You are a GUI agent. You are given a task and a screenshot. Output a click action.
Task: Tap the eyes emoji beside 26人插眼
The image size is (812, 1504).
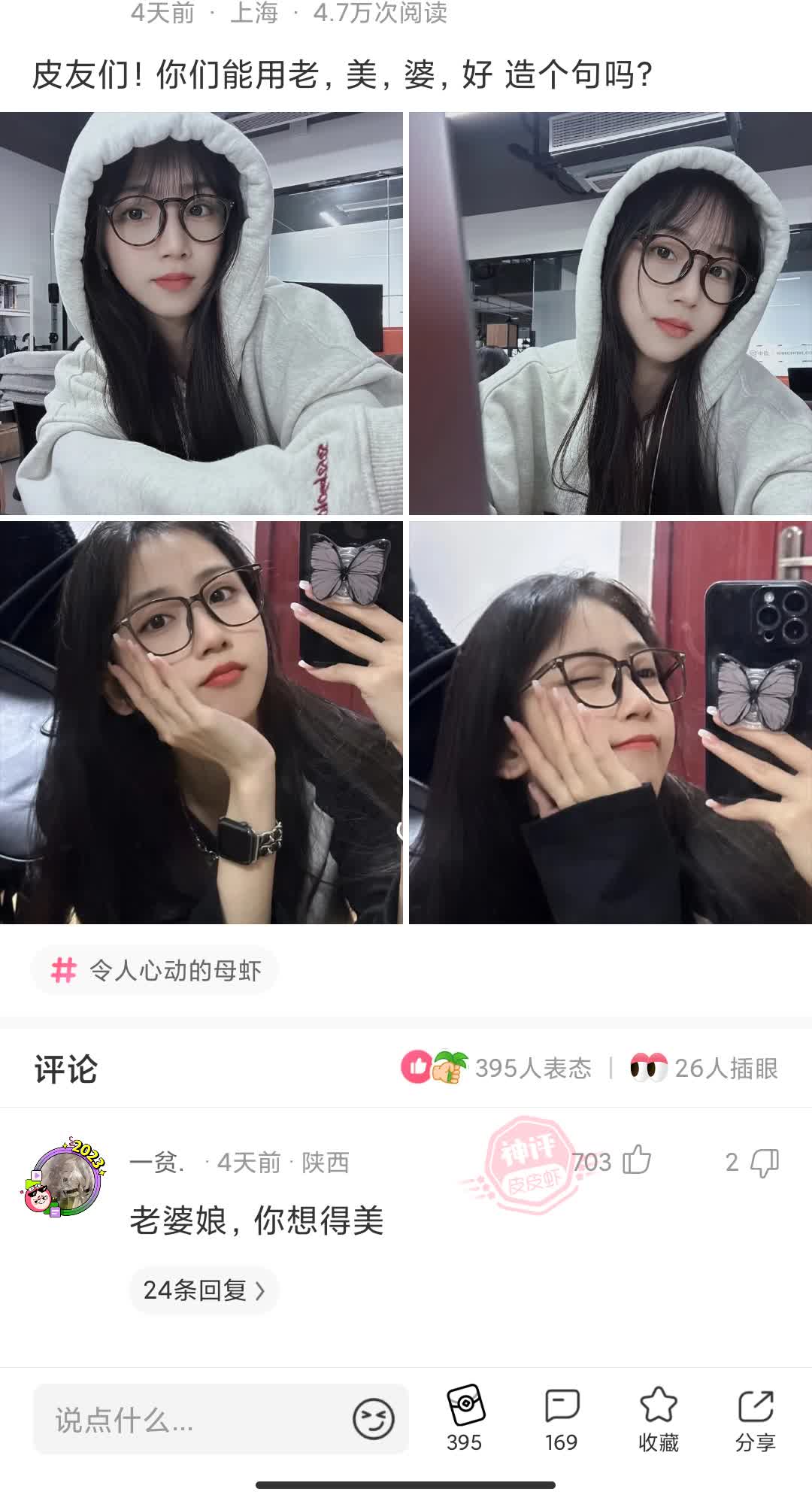(649, 1066)
